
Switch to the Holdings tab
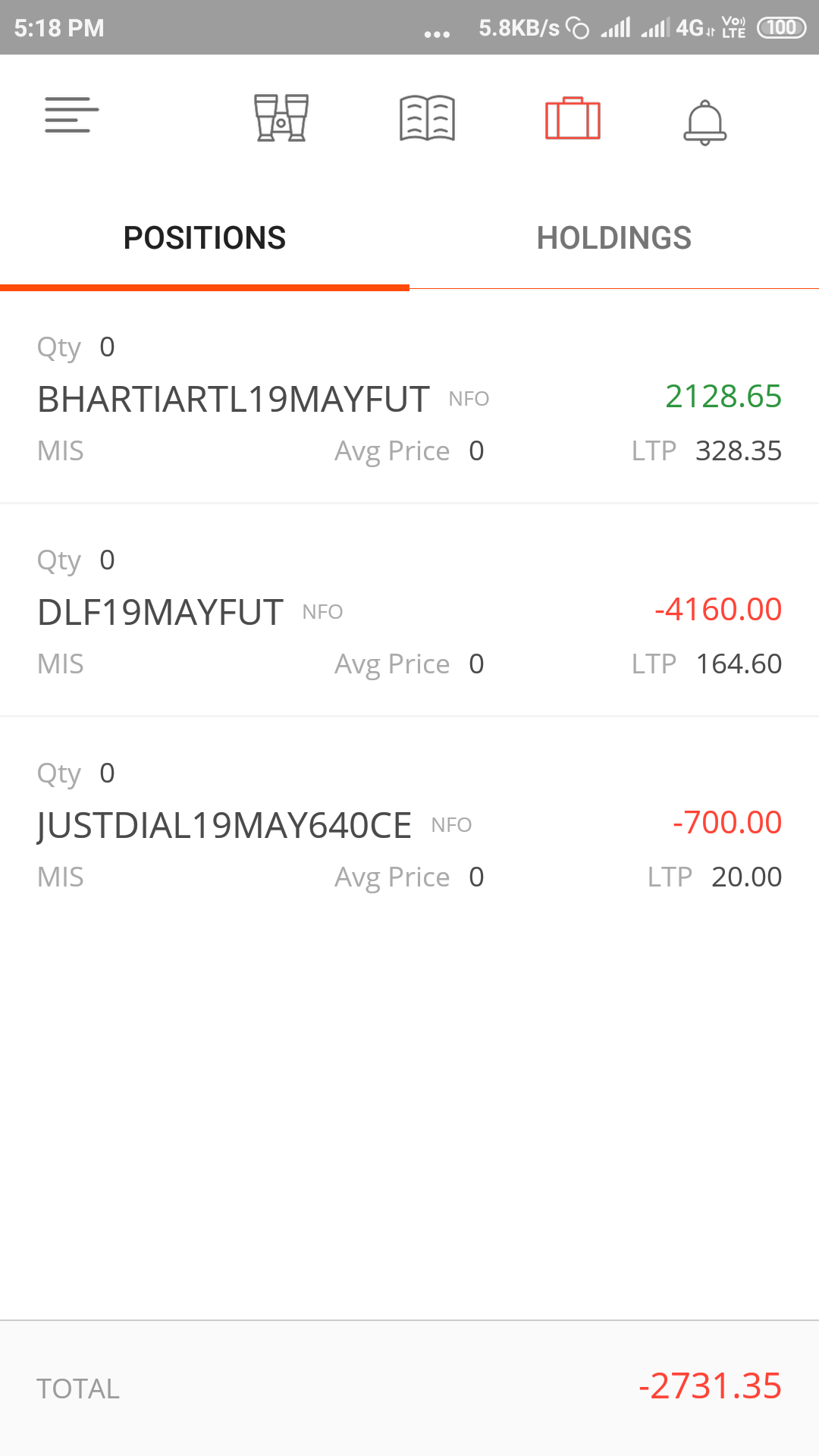[614, 237]
